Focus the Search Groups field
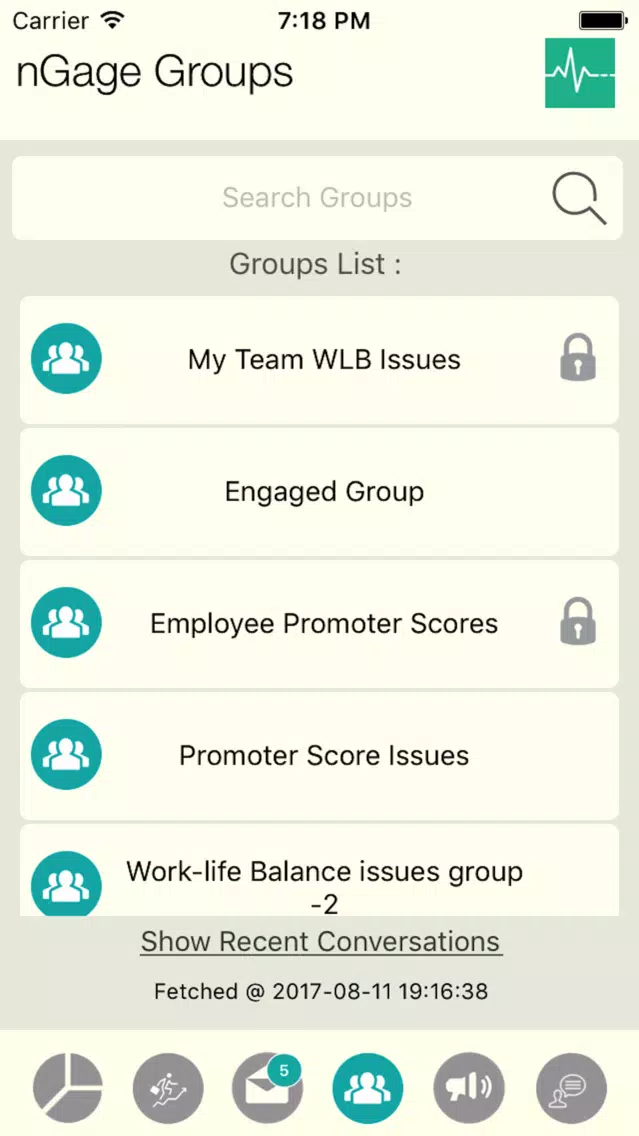Screen dimensions: 639x1136 pyautogui.click(x=317, y=198)
